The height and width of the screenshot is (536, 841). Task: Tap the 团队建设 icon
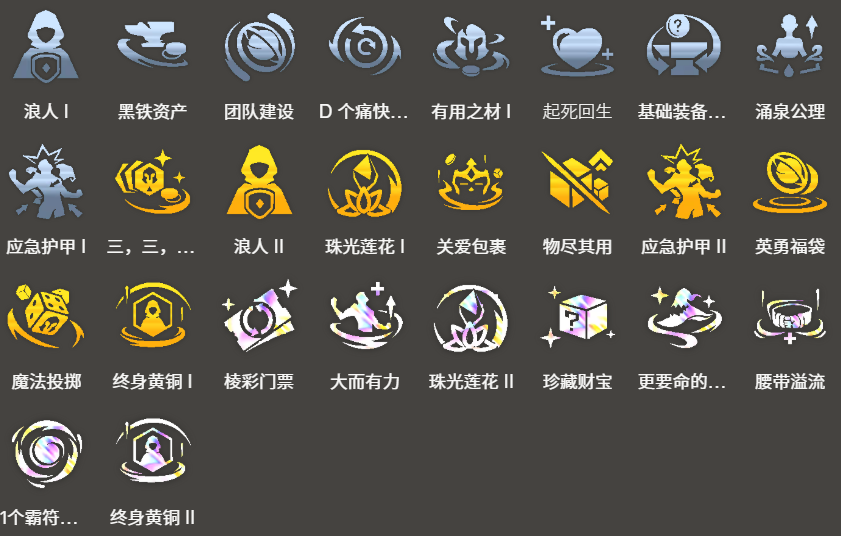tap(258, 47)
